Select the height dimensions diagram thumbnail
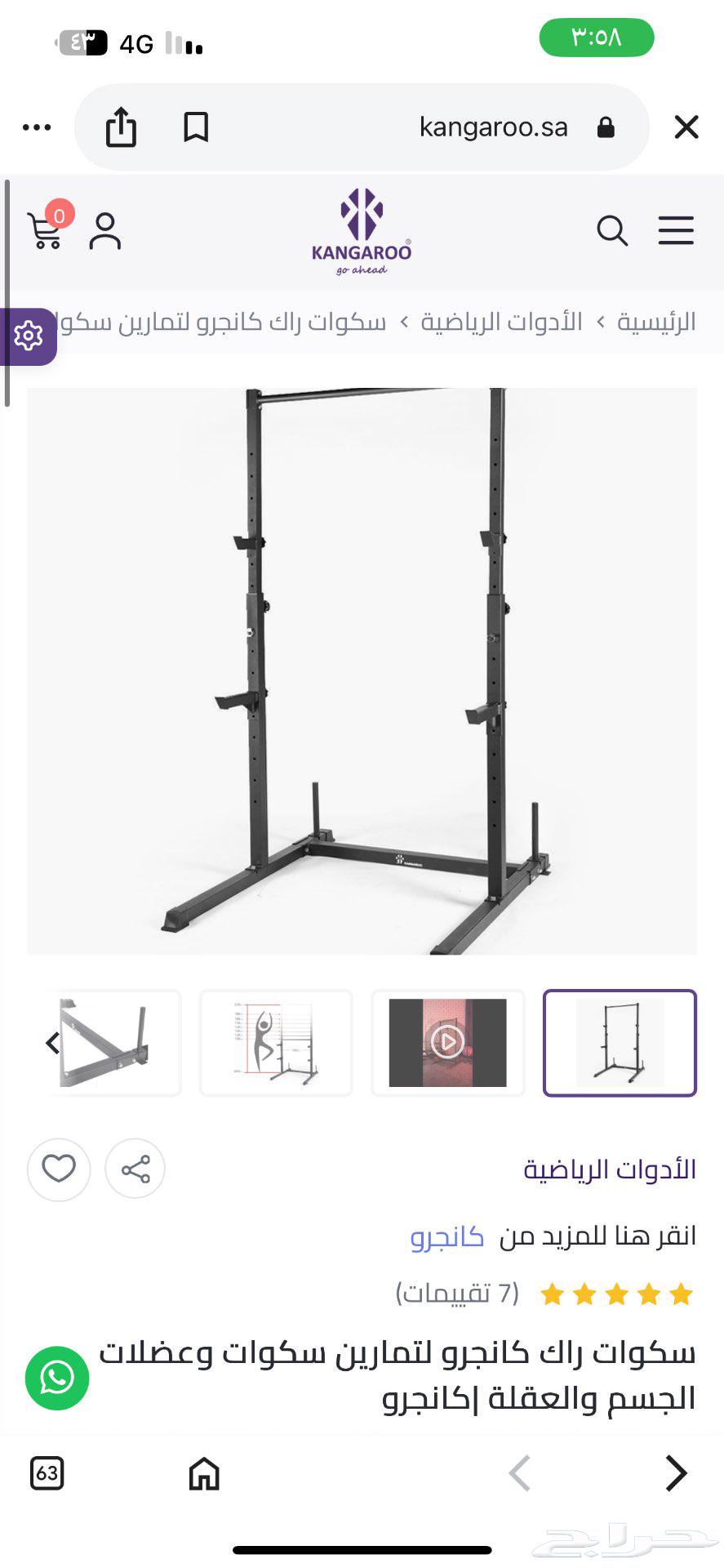The height and width of the screenshot is (1568, 724). pos(276,1043)
